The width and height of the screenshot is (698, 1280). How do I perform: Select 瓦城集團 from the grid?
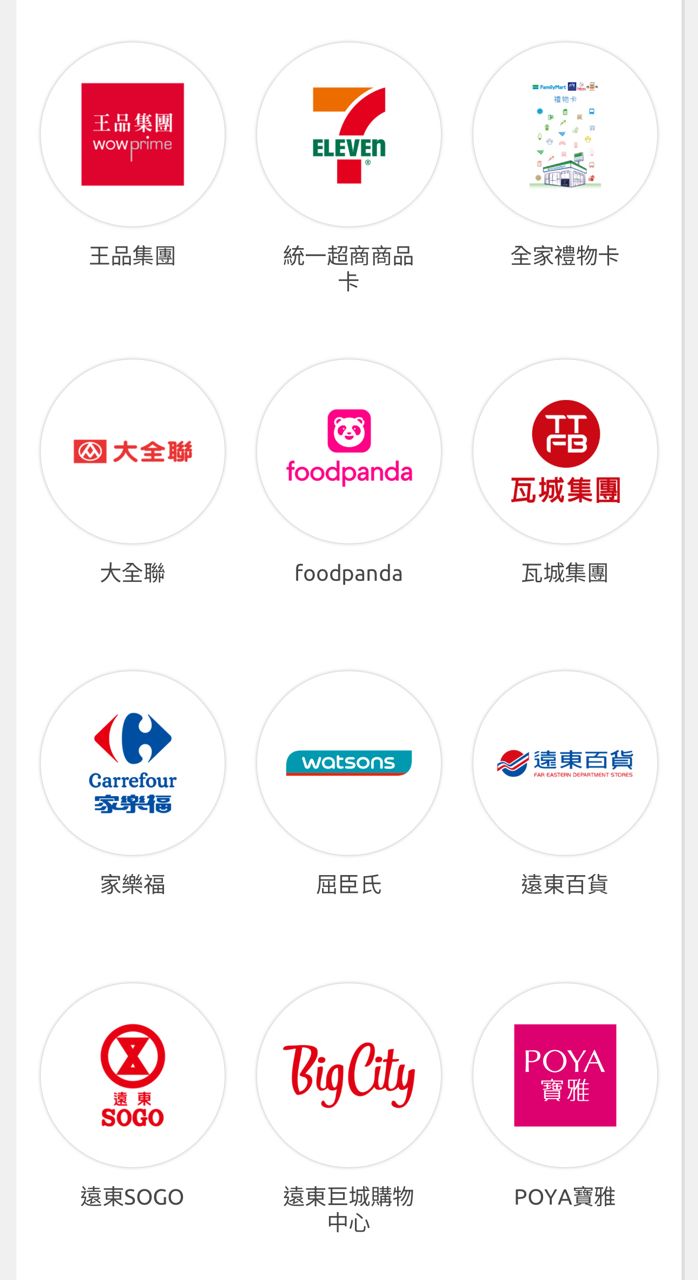(565, 451)
